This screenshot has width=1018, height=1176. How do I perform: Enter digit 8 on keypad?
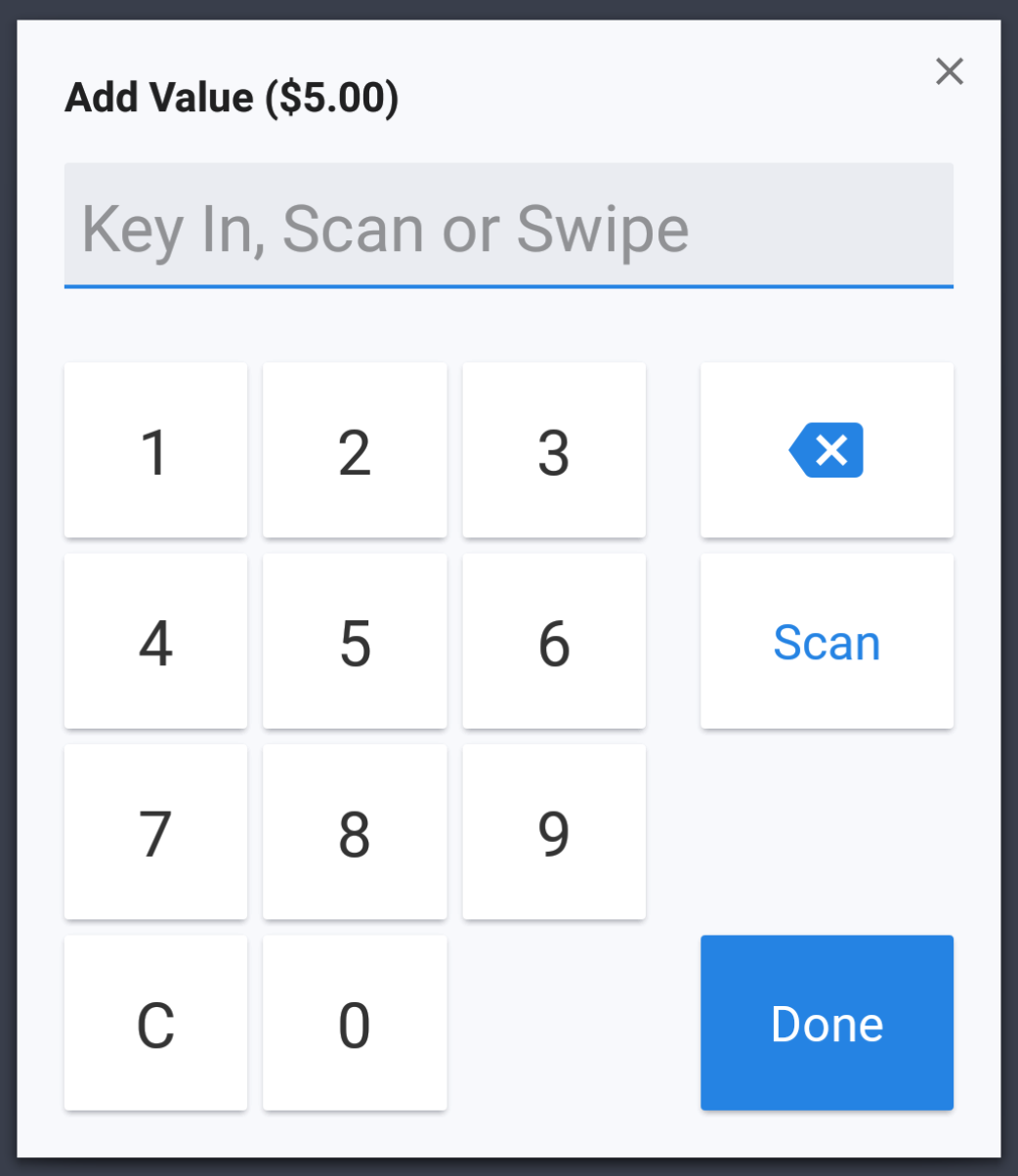pyautogui.click(x=355, y=832)
